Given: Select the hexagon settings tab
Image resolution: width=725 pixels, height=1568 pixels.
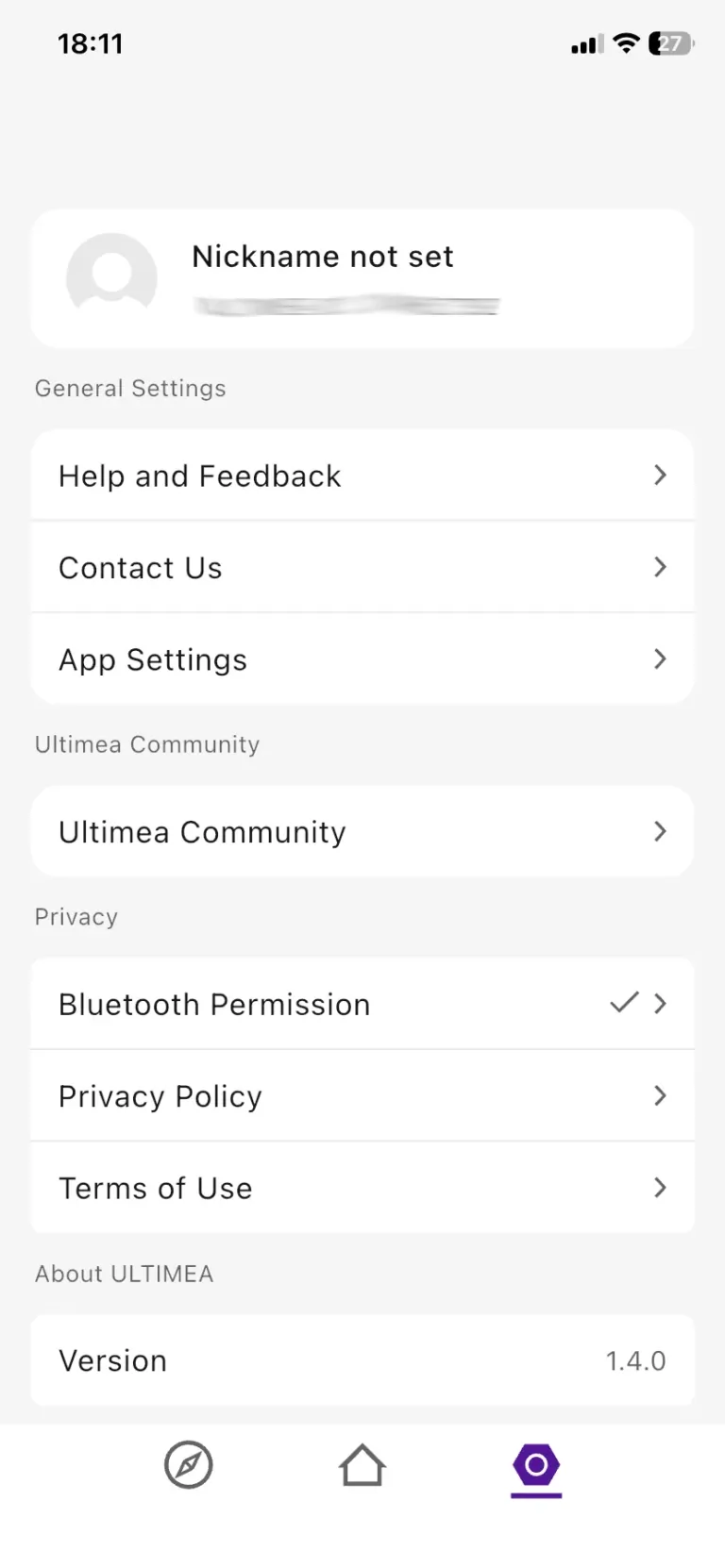Looking at the screenshot, I should [x=536, y=1468].
